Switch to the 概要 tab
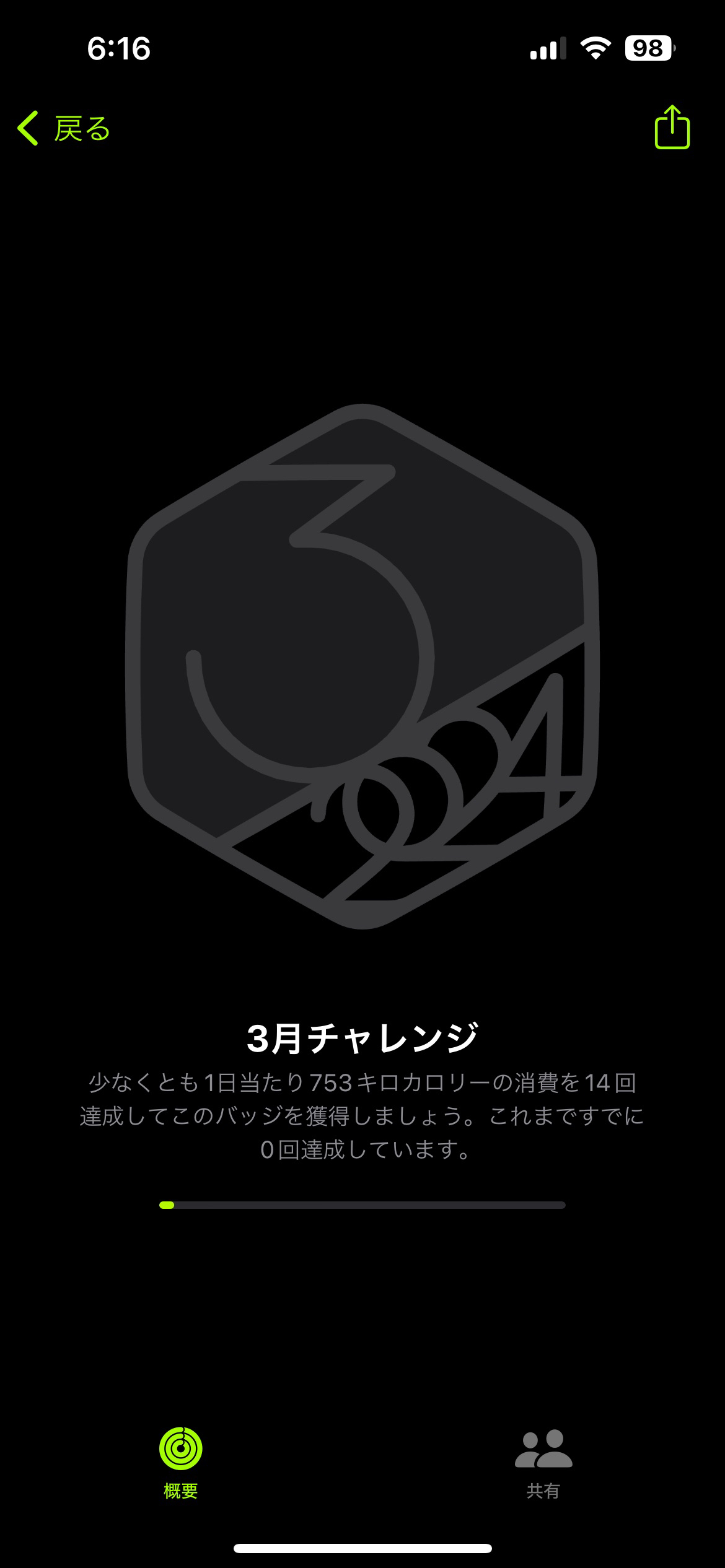 click(x=180, y=1463)
